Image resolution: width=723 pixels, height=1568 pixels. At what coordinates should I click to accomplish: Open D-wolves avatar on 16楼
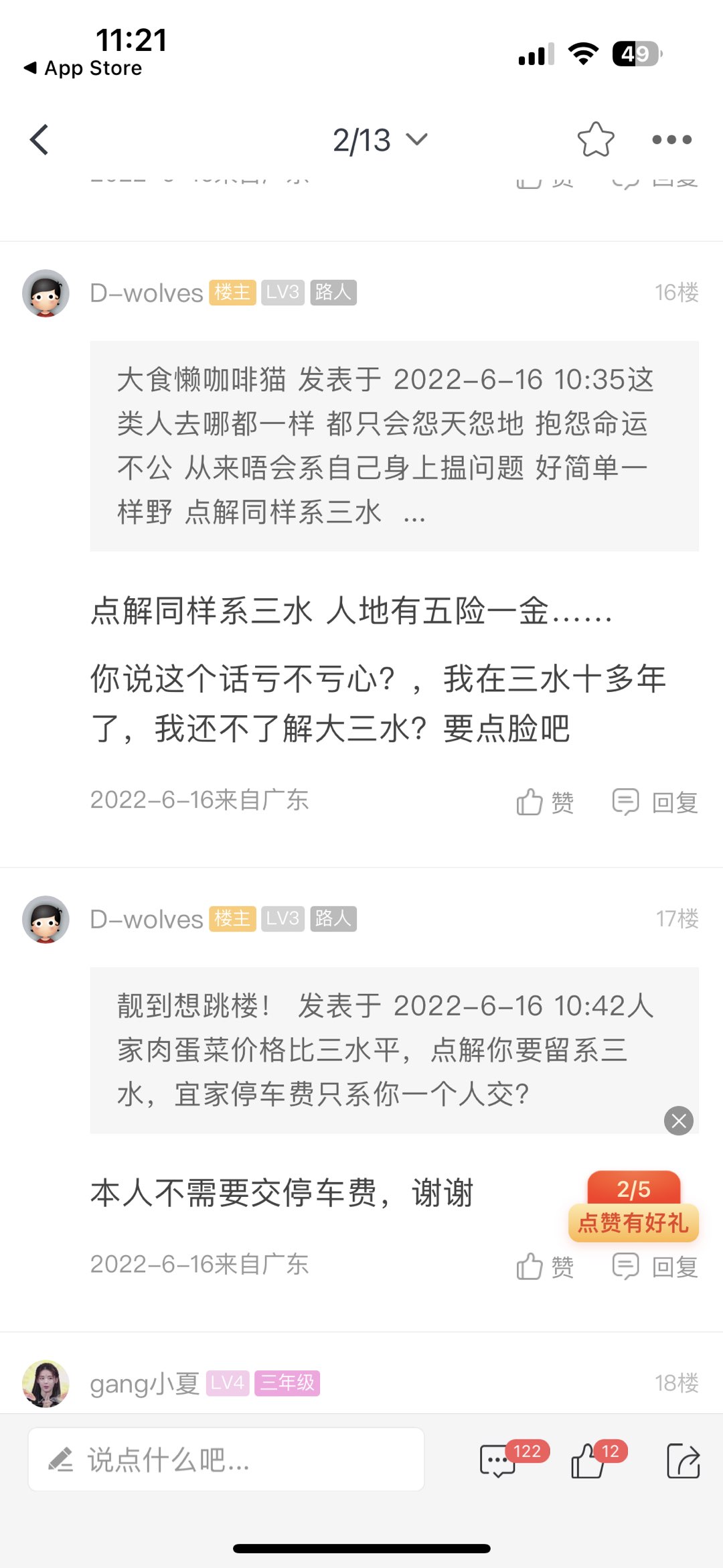[x=46, y=293]
